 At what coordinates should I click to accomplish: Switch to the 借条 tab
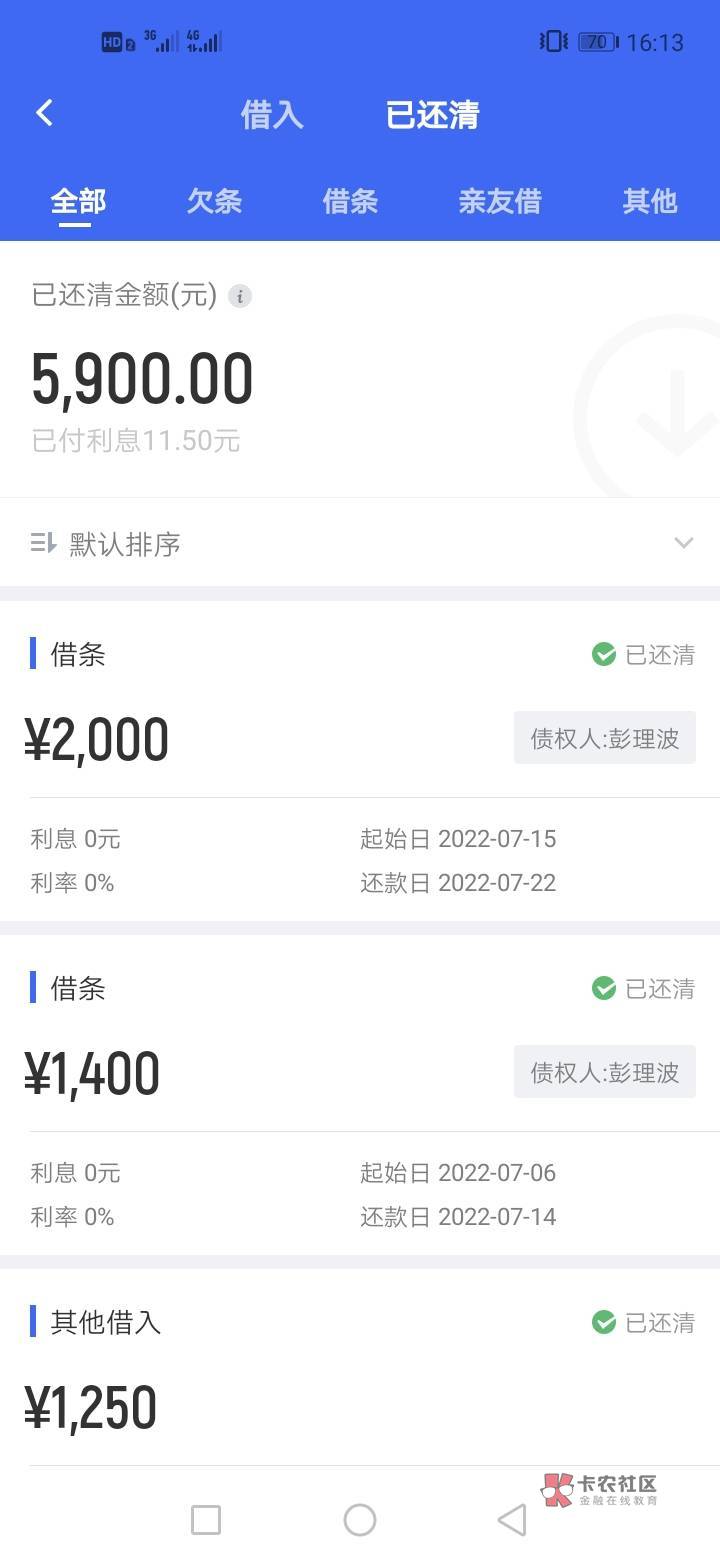click(350, 201)
